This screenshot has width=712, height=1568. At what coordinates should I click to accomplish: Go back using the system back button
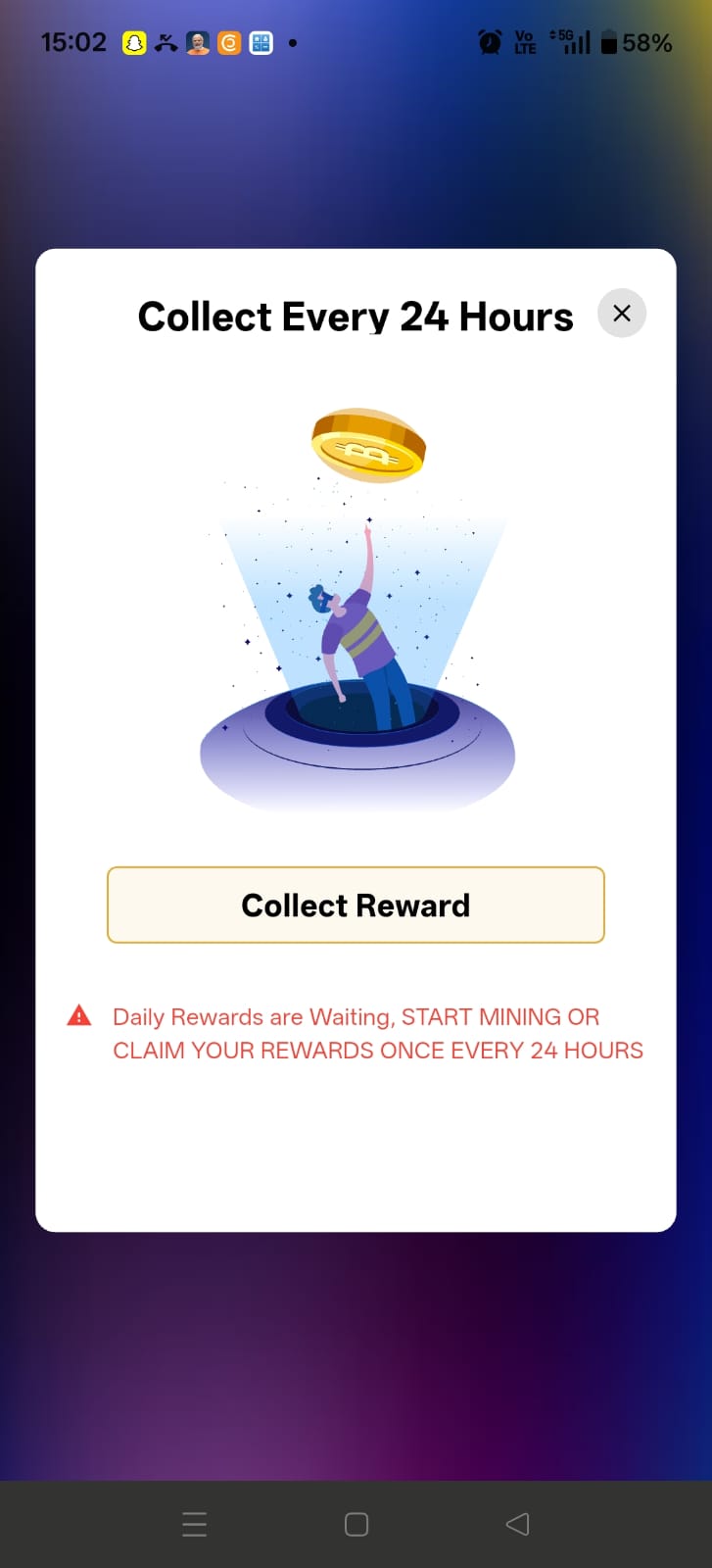point(517,1524)
